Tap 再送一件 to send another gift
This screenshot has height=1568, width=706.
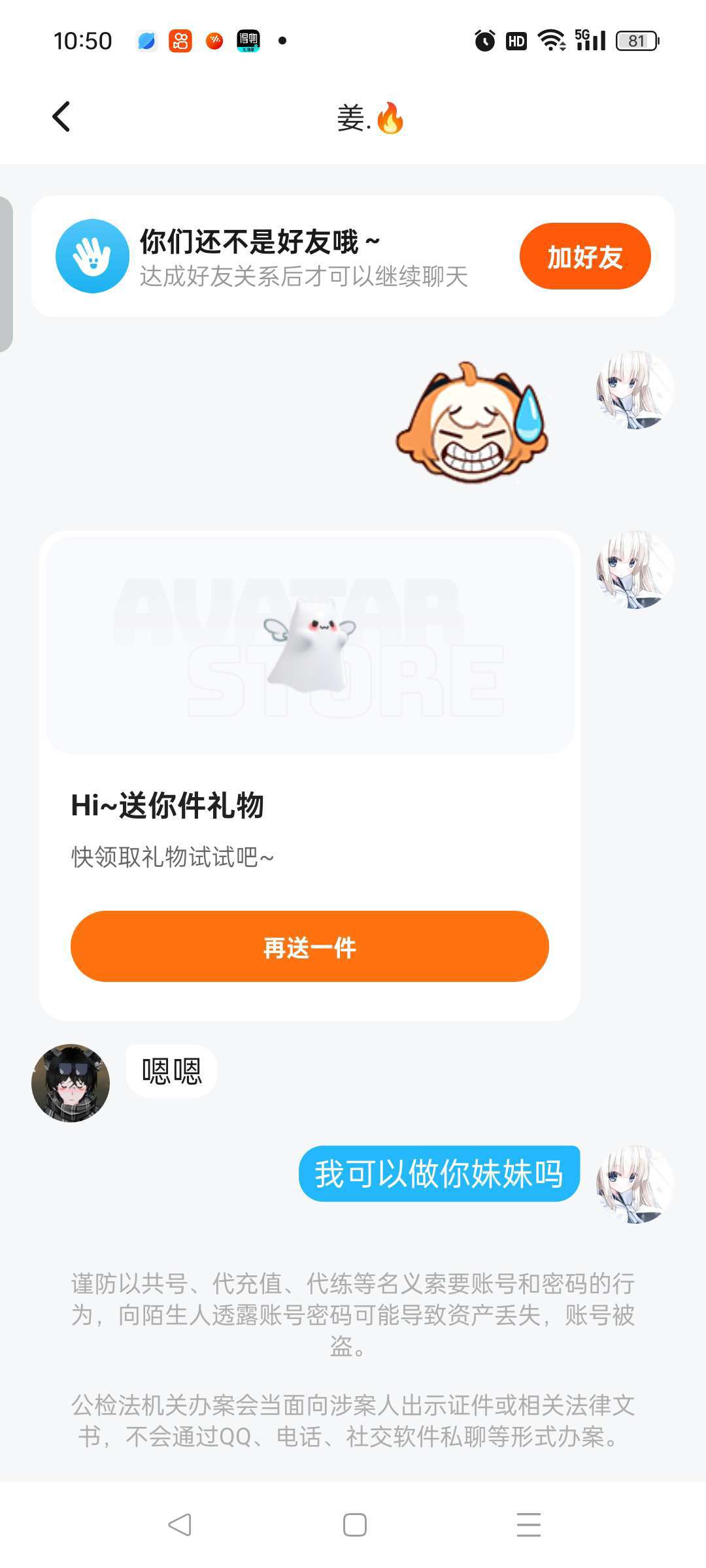[309, 946]
